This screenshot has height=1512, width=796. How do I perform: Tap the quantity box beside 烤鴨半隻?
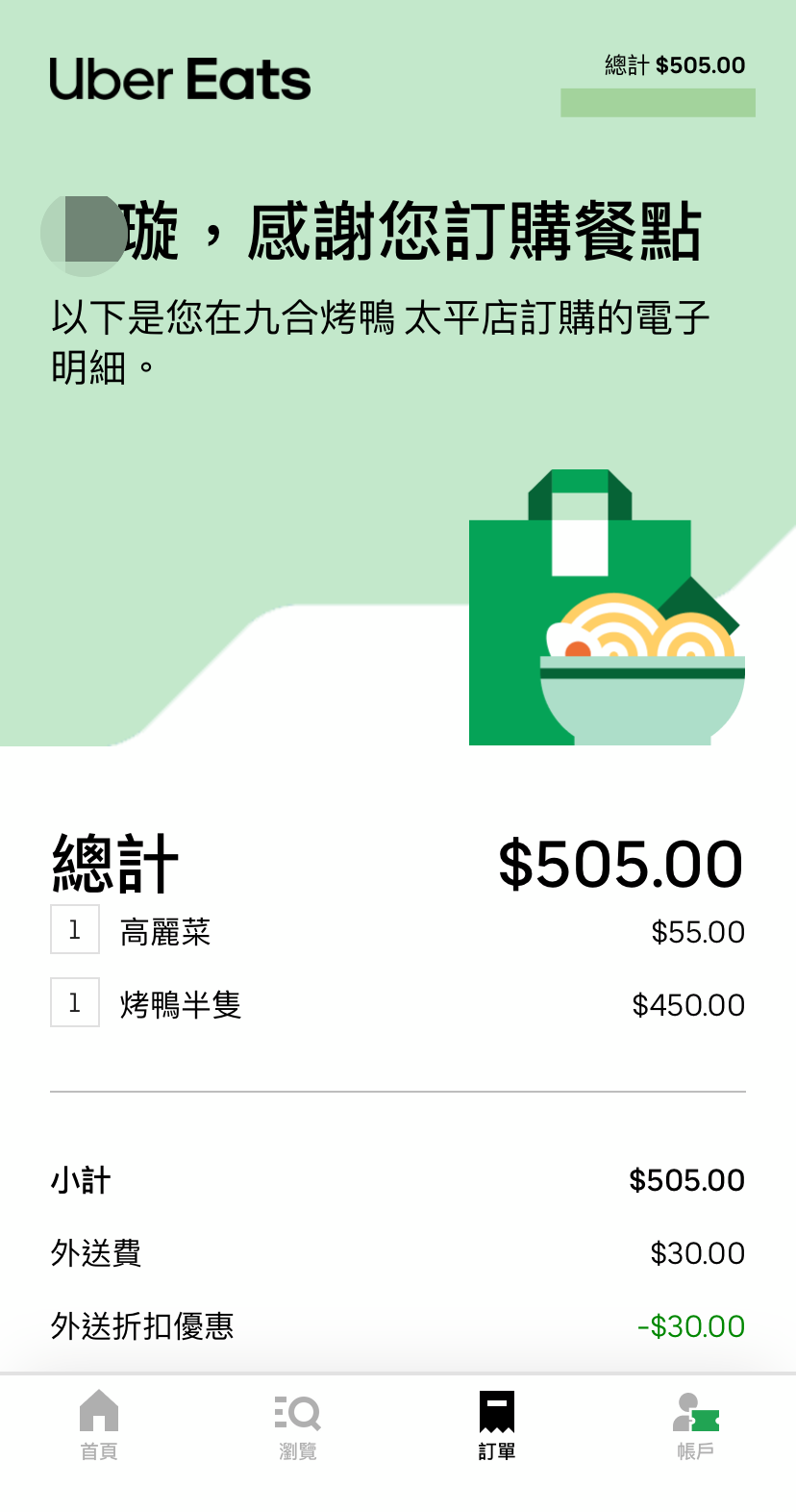pyautogui.click(x=75, y=1002)
